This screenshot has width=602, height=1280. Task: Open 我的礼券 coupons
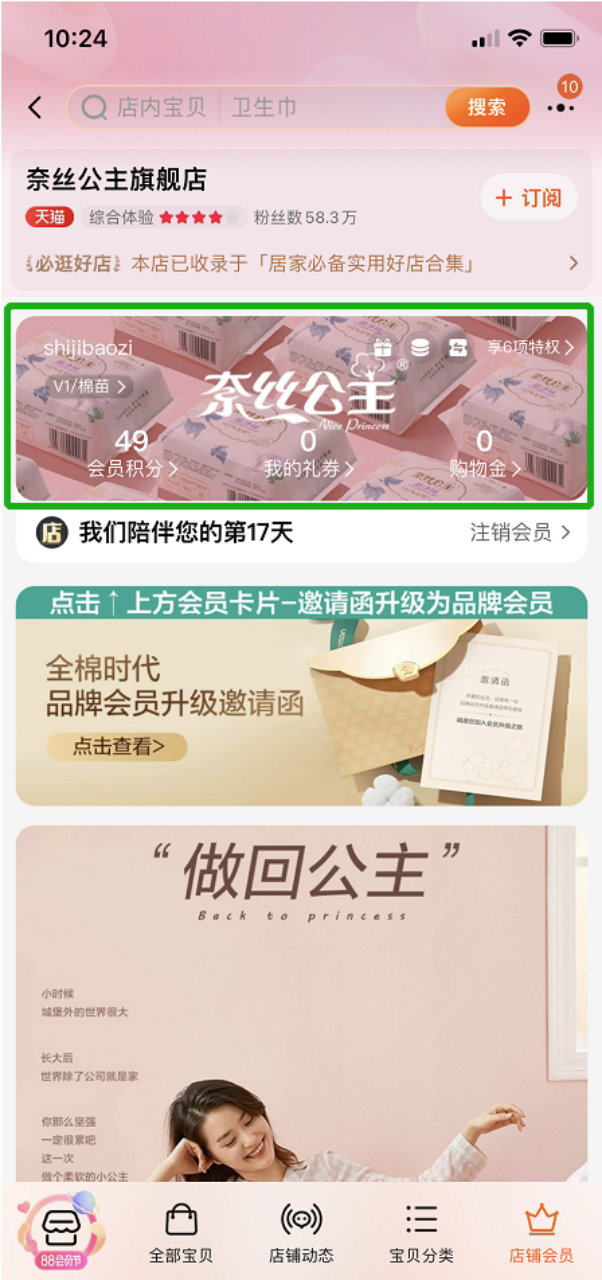[x=307, y=453]
